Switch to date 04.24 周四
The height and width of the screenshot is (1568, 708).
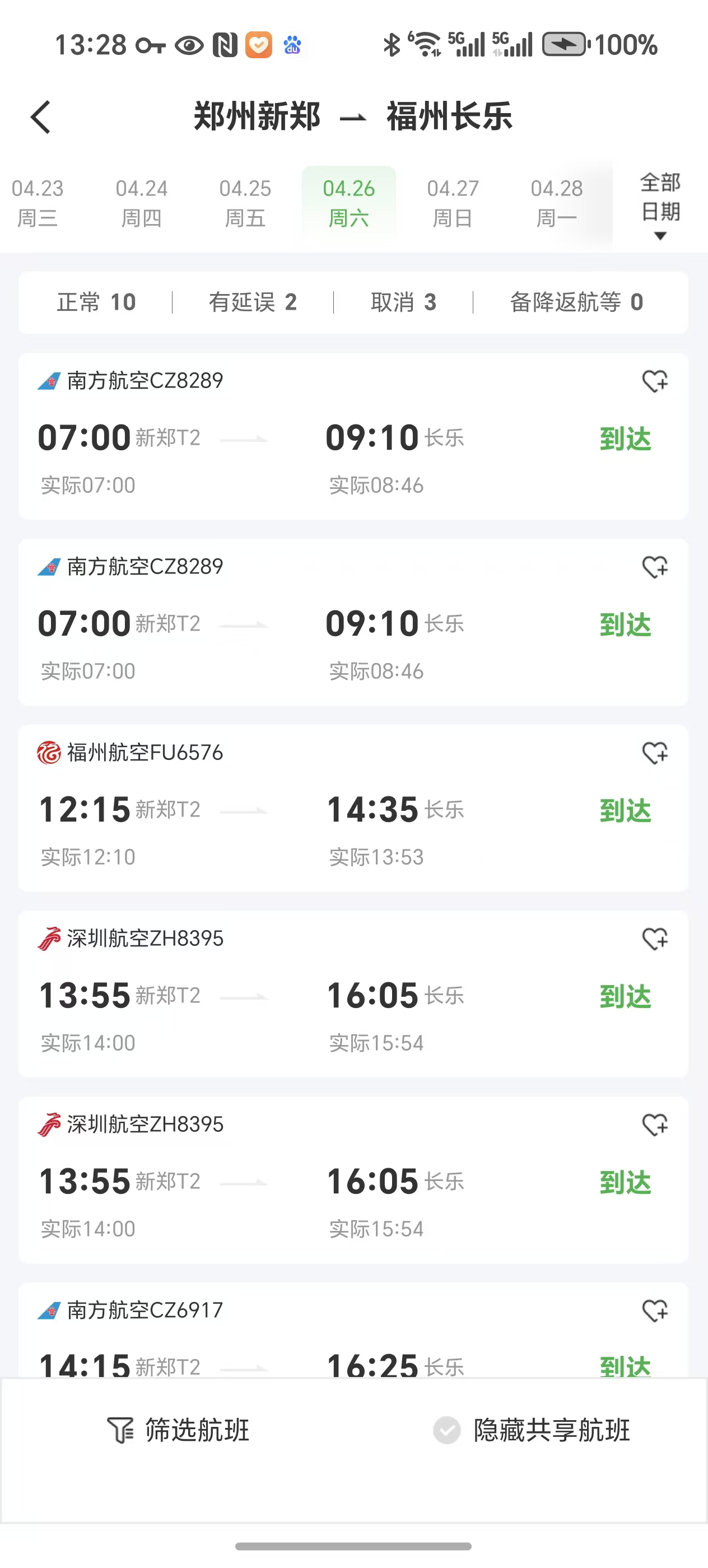click(141, 203)
